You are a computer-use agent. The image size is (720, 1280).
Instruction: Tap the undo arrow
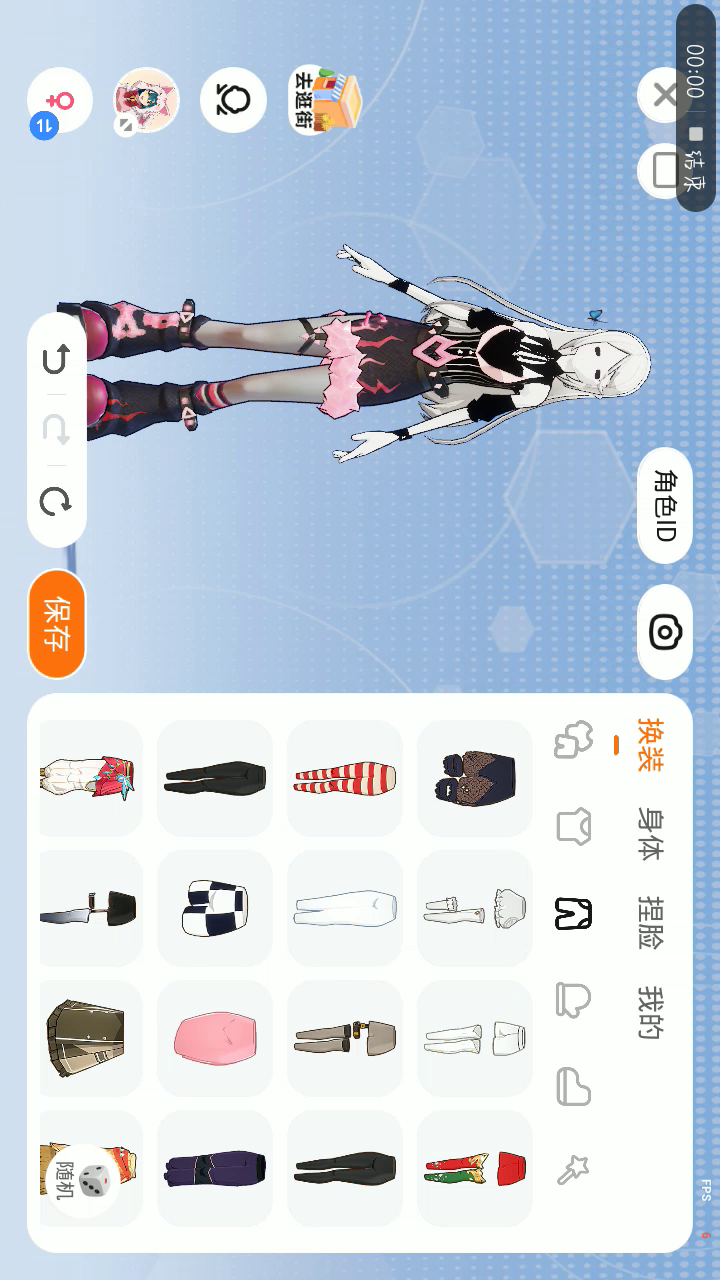point(56,359)
